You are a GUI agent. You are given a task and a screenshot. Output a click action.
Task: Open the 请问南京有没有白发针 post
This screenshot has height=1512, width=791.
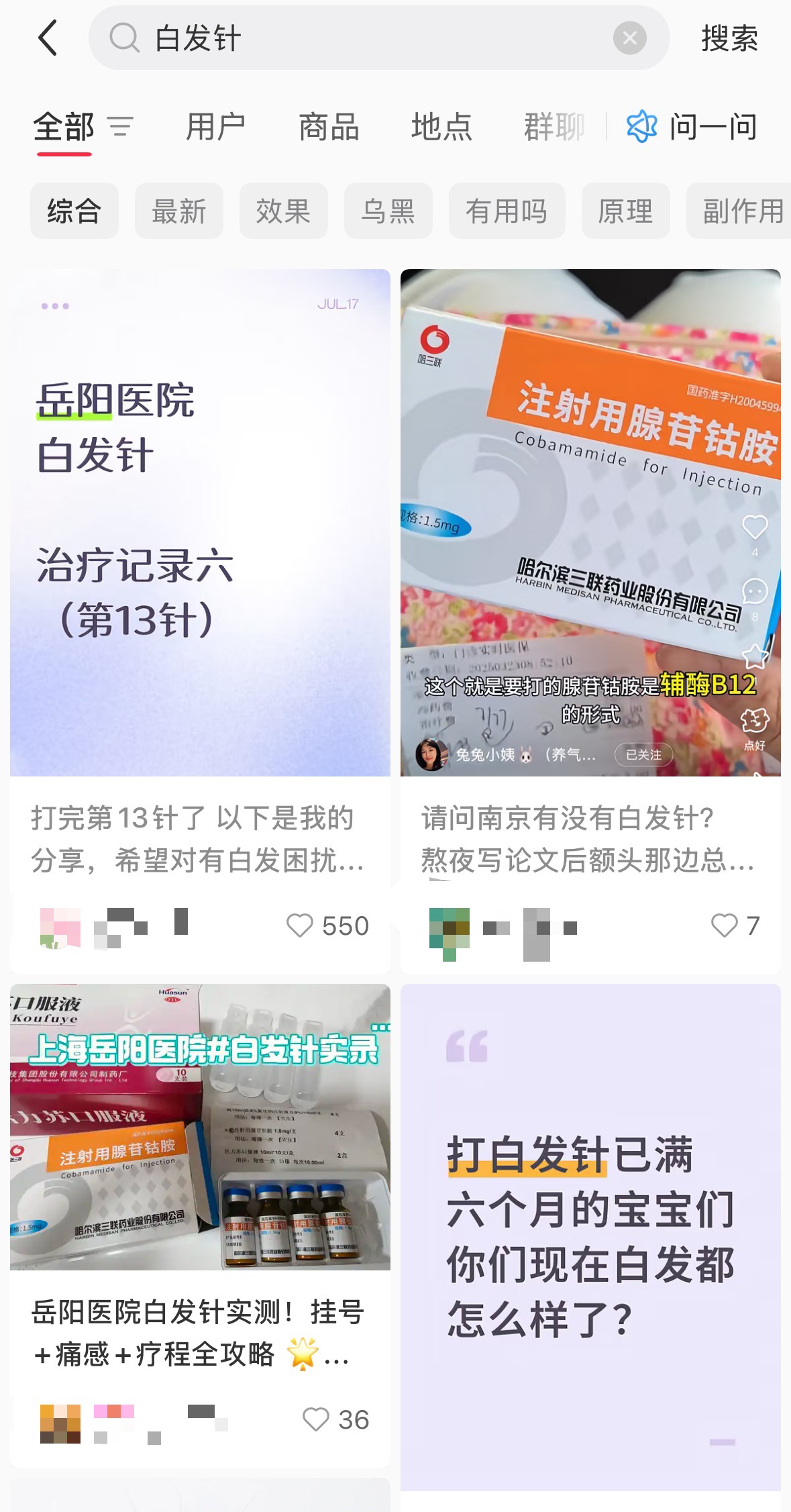tap(590, 522)
